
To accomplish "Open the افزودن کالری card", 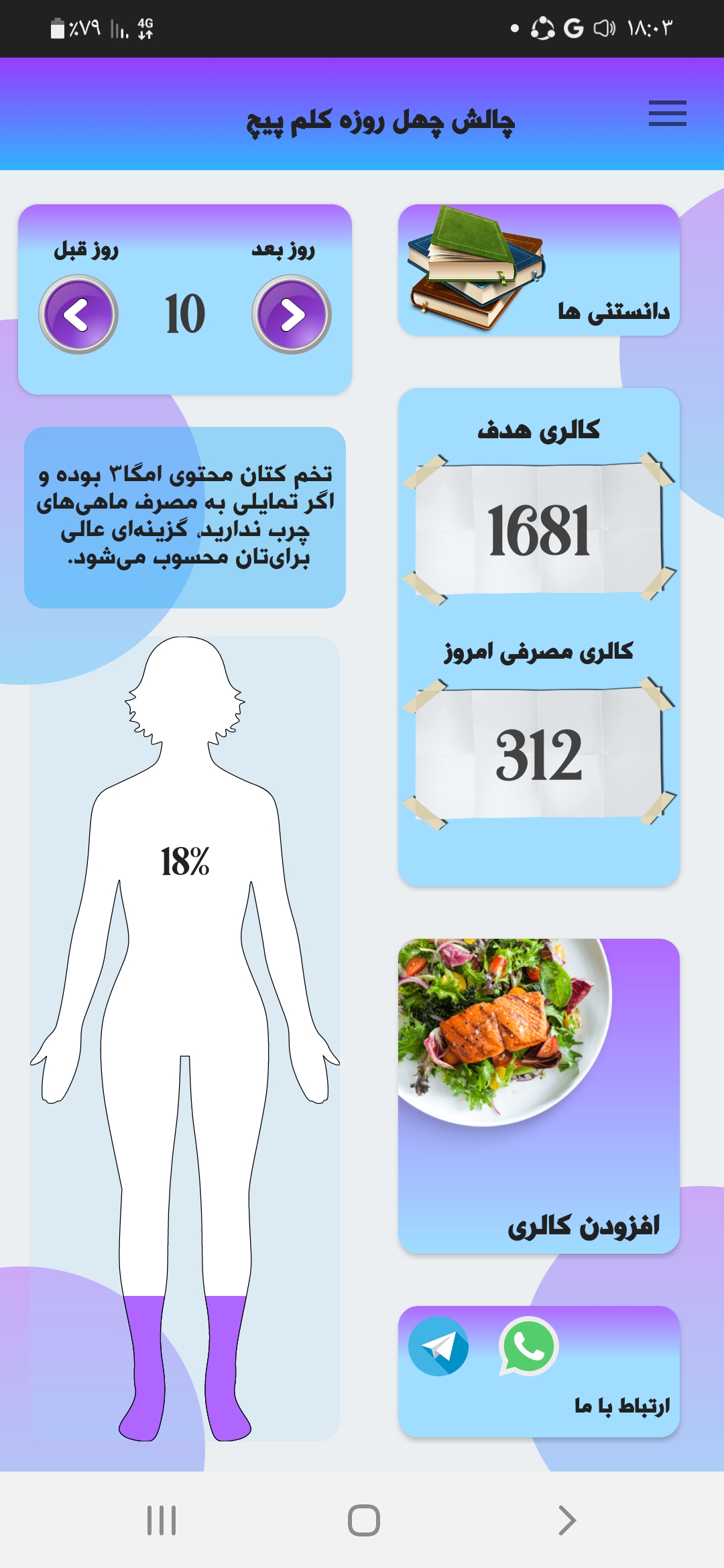I will 538,1096.
